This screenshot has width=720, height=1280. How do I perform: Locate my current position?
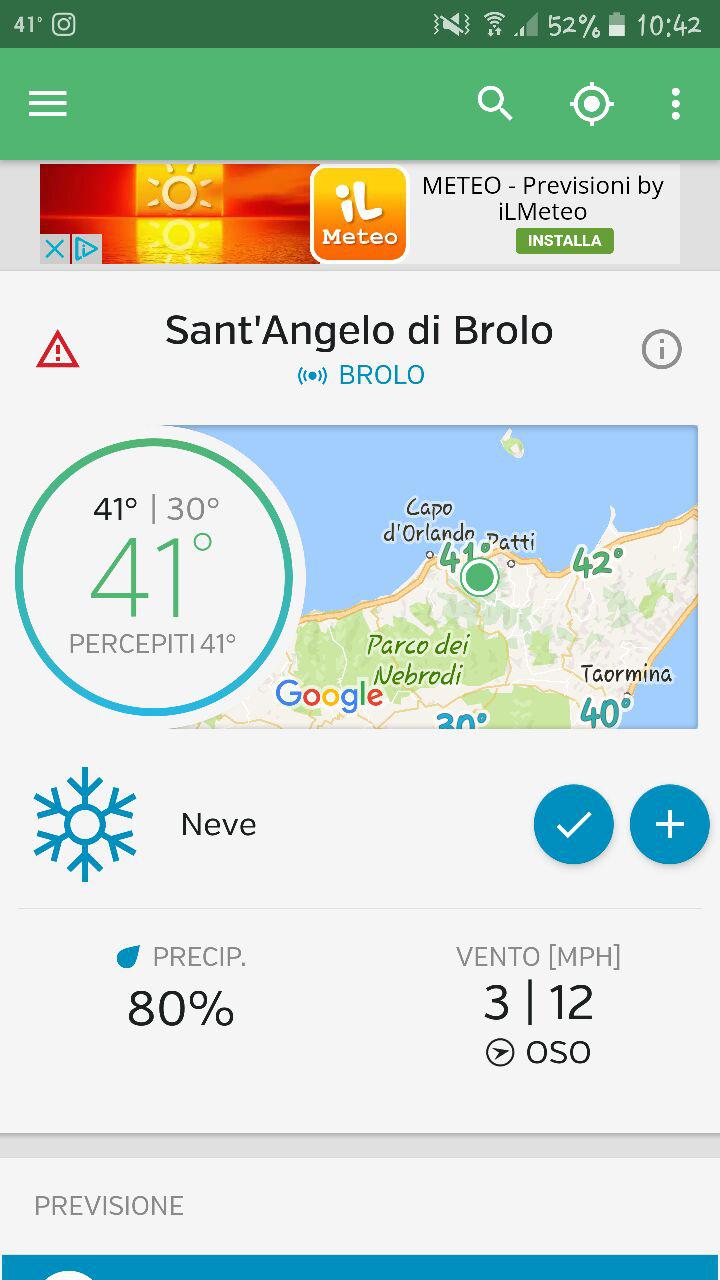click(591, 104)
